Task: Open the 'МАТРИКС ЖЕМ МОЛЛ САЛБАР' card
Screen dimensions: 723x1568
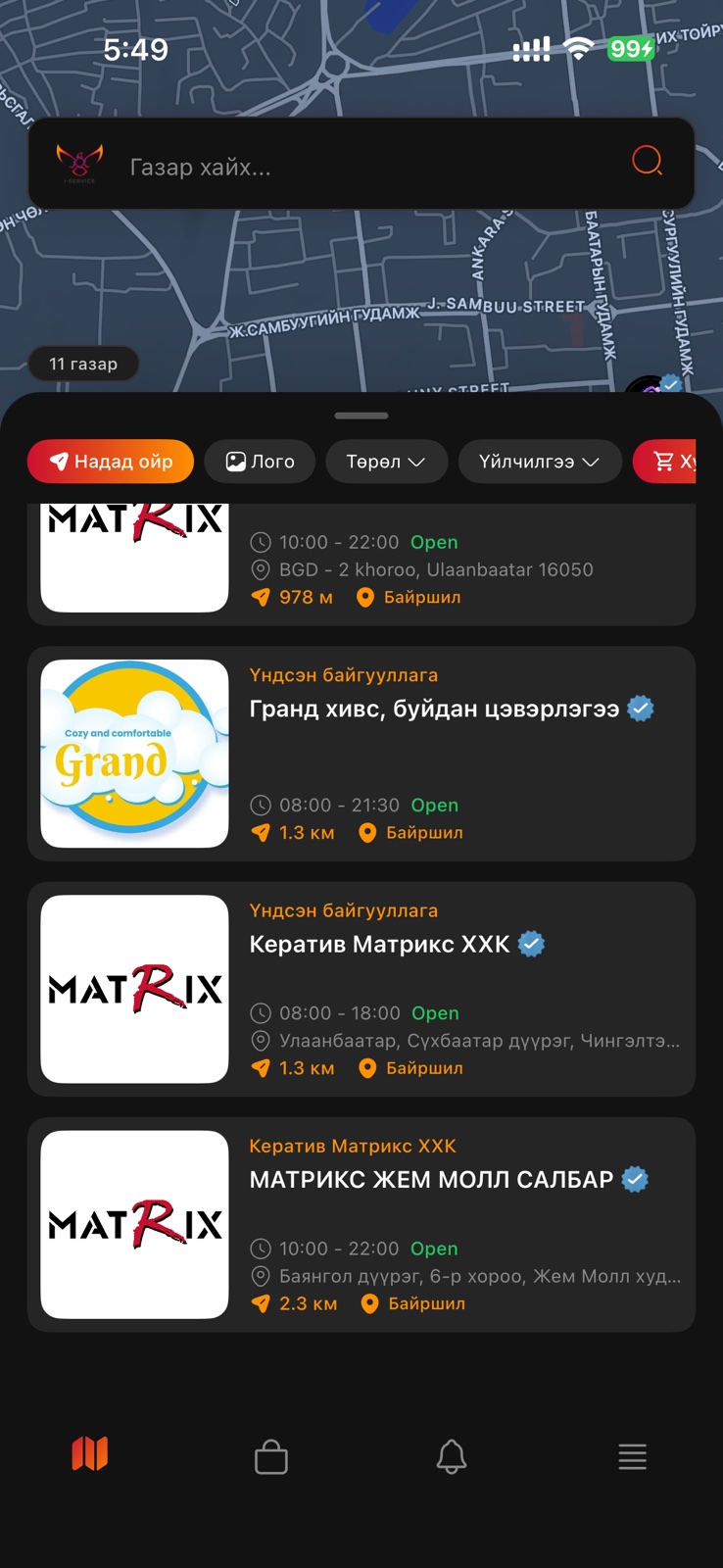Action: tap(431, 1180)
